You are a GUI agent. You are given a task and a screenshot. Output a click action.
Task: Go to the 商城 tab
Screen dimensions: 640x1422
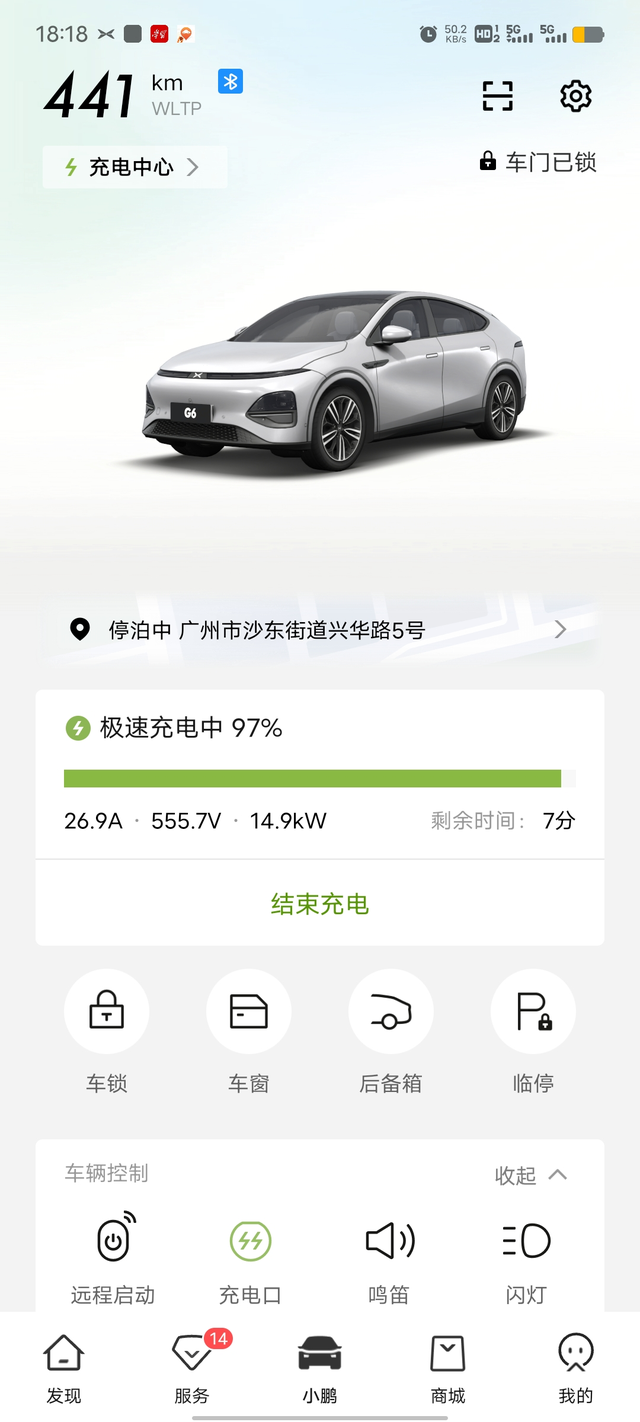coord(447,1365)
